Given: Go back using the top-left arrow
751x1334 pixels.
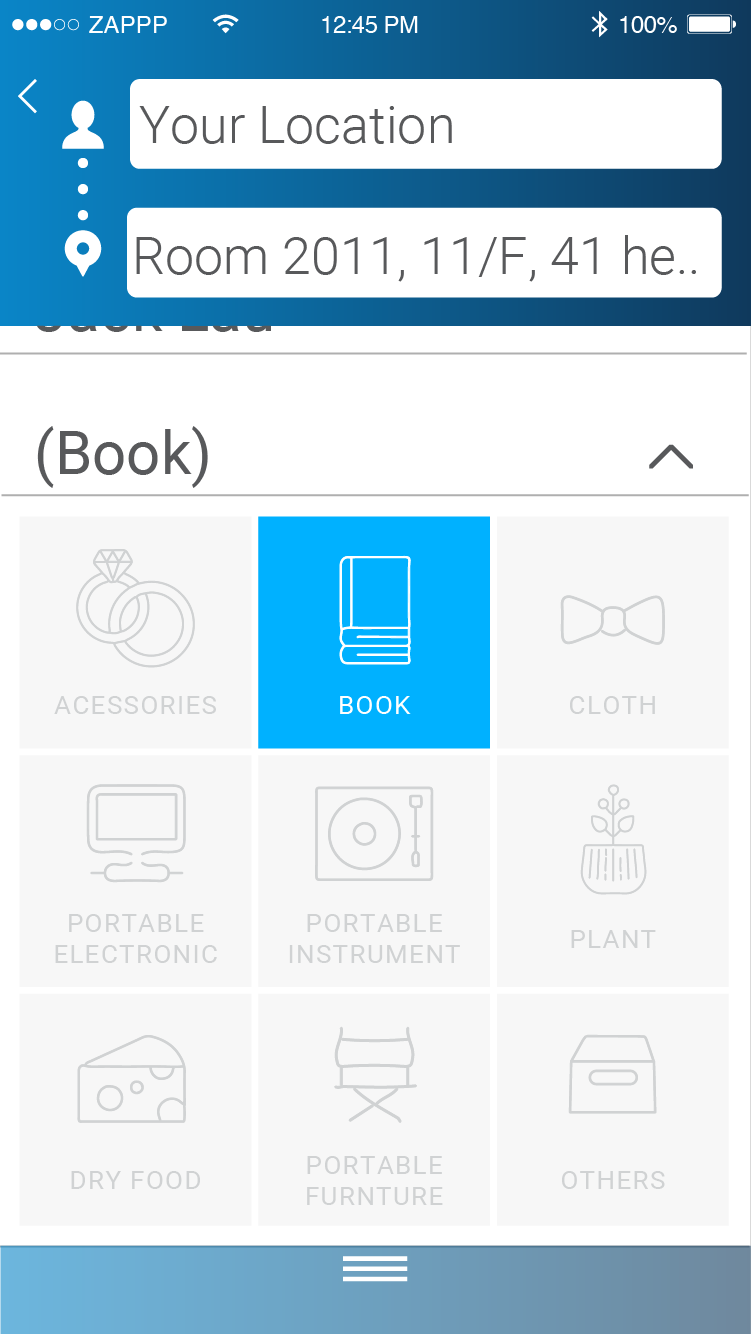Looking at the screenshot, I should tap(28, 97).
